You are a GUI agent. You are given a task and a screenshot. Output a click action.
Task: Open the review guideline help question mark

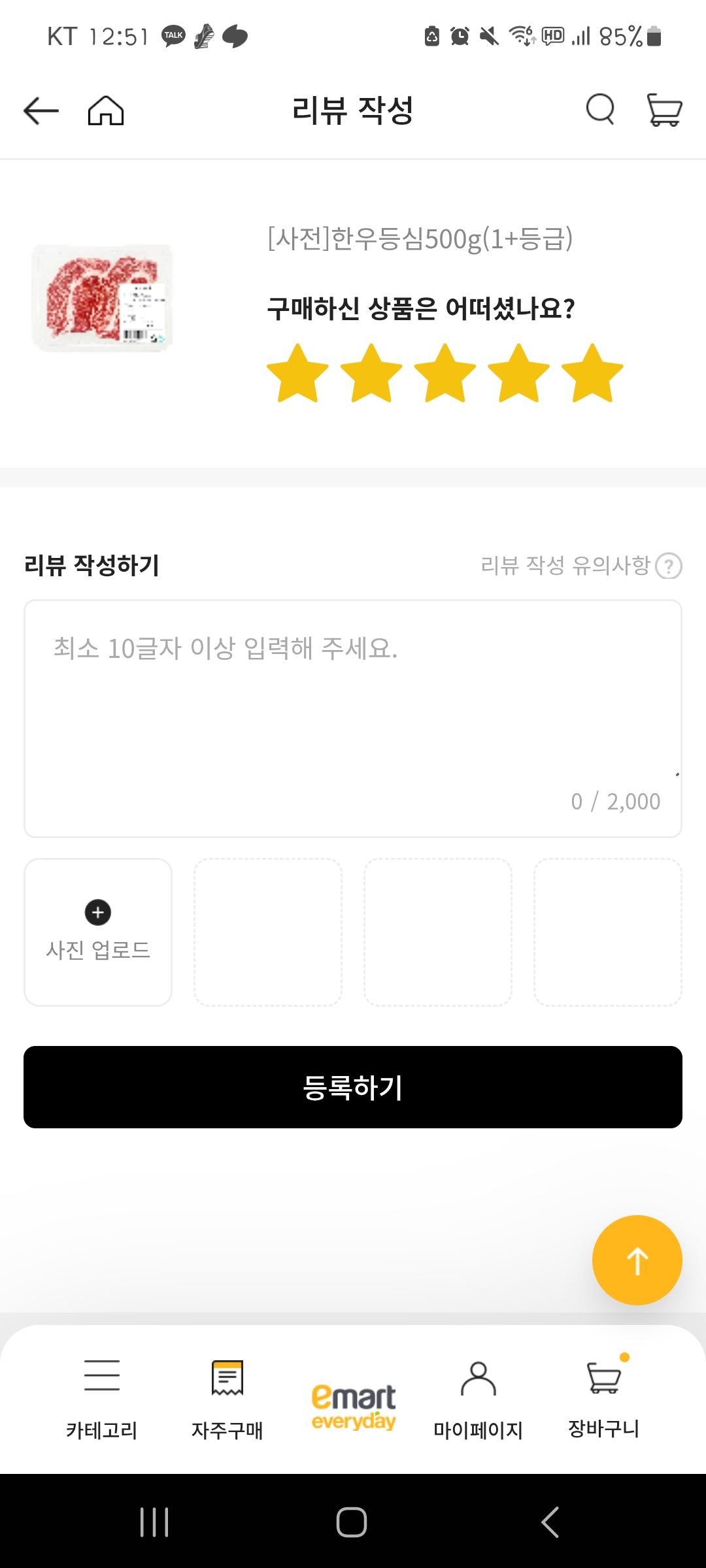pos(669,567)
